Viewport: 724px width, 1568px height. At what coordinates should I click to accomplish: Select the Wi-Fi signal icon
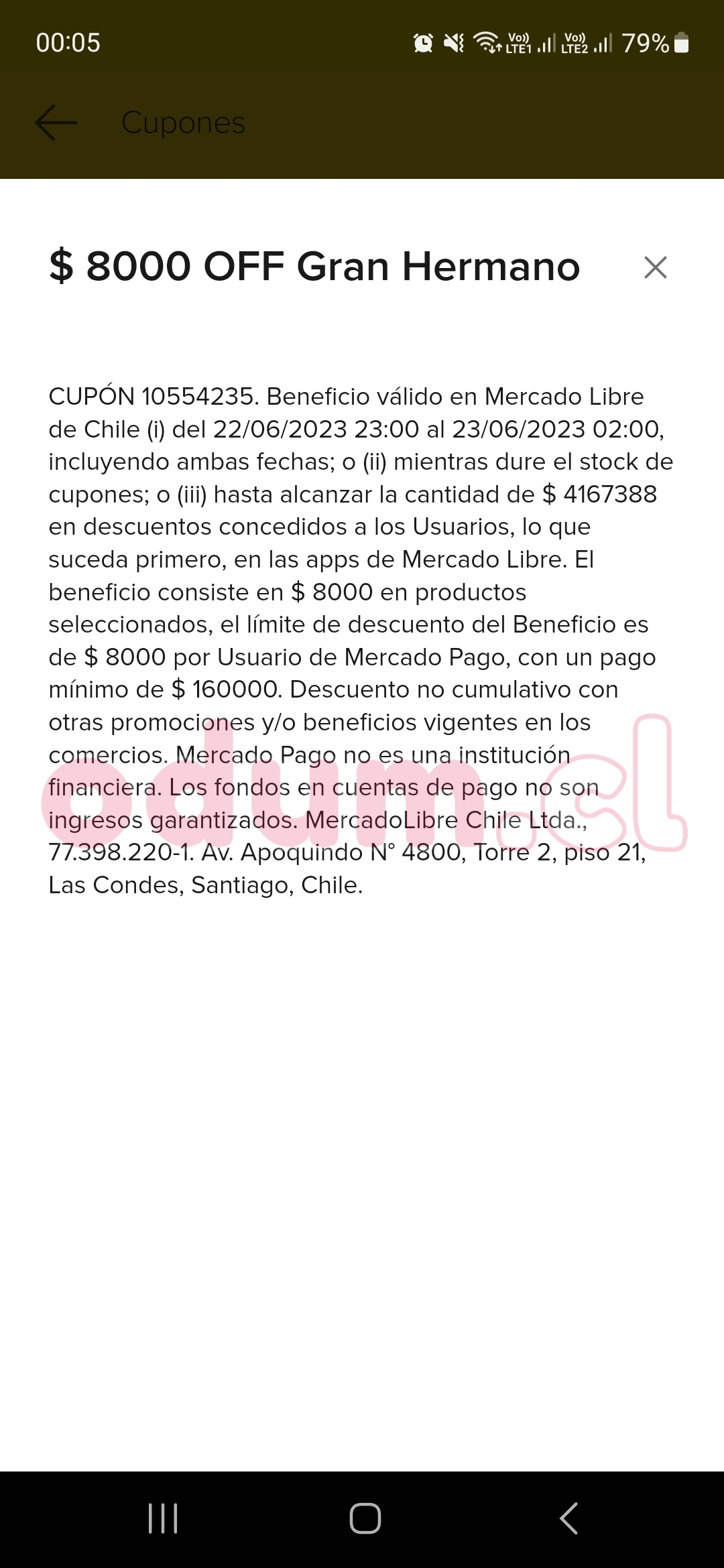(x=487, y=44)
